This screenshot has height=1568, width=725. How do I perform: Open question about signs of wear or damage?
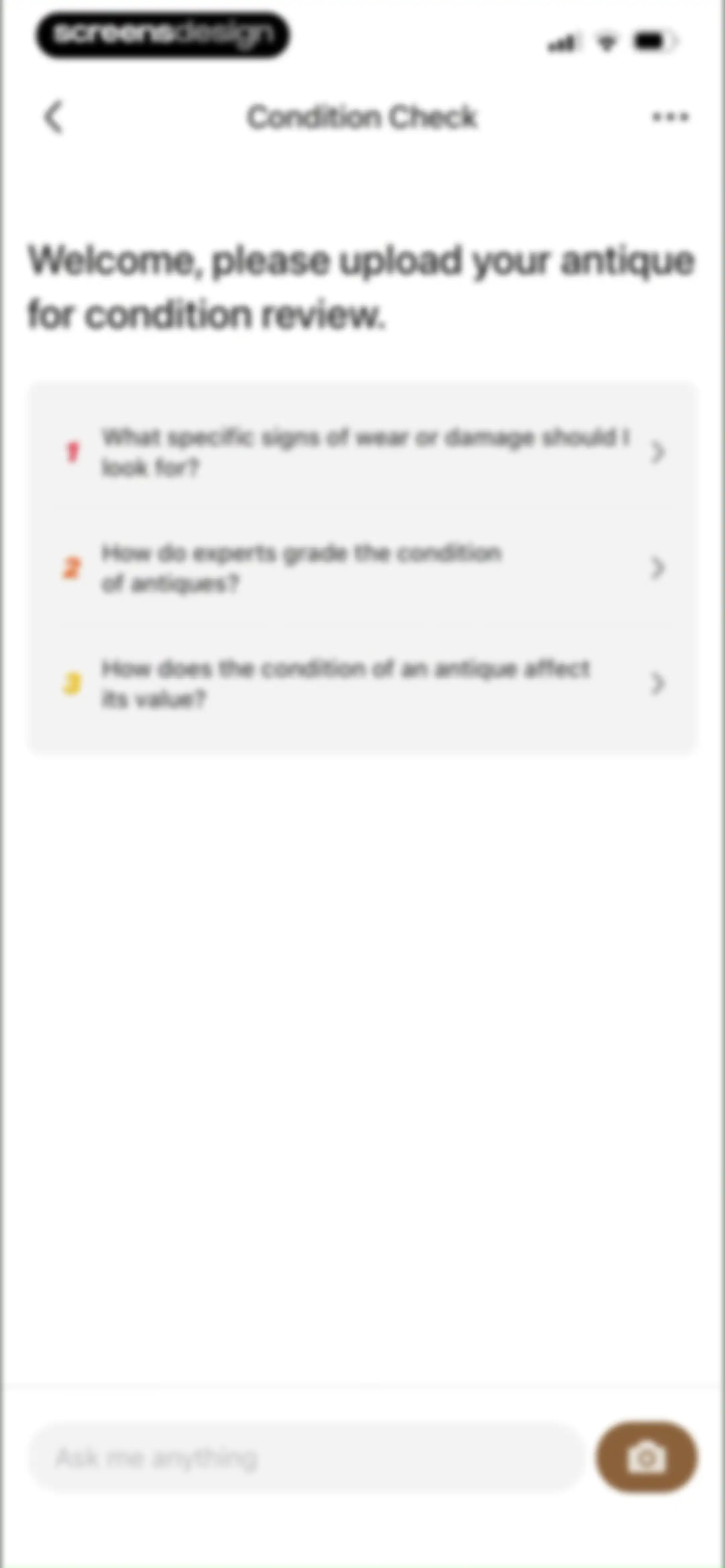coord(363,452)
